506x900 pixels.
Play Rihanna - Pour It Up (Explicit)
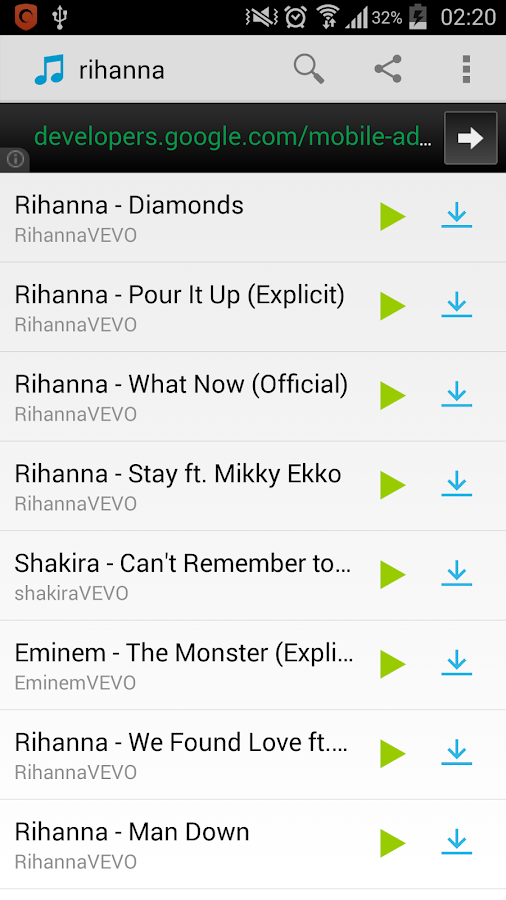(x=392, y=307)
